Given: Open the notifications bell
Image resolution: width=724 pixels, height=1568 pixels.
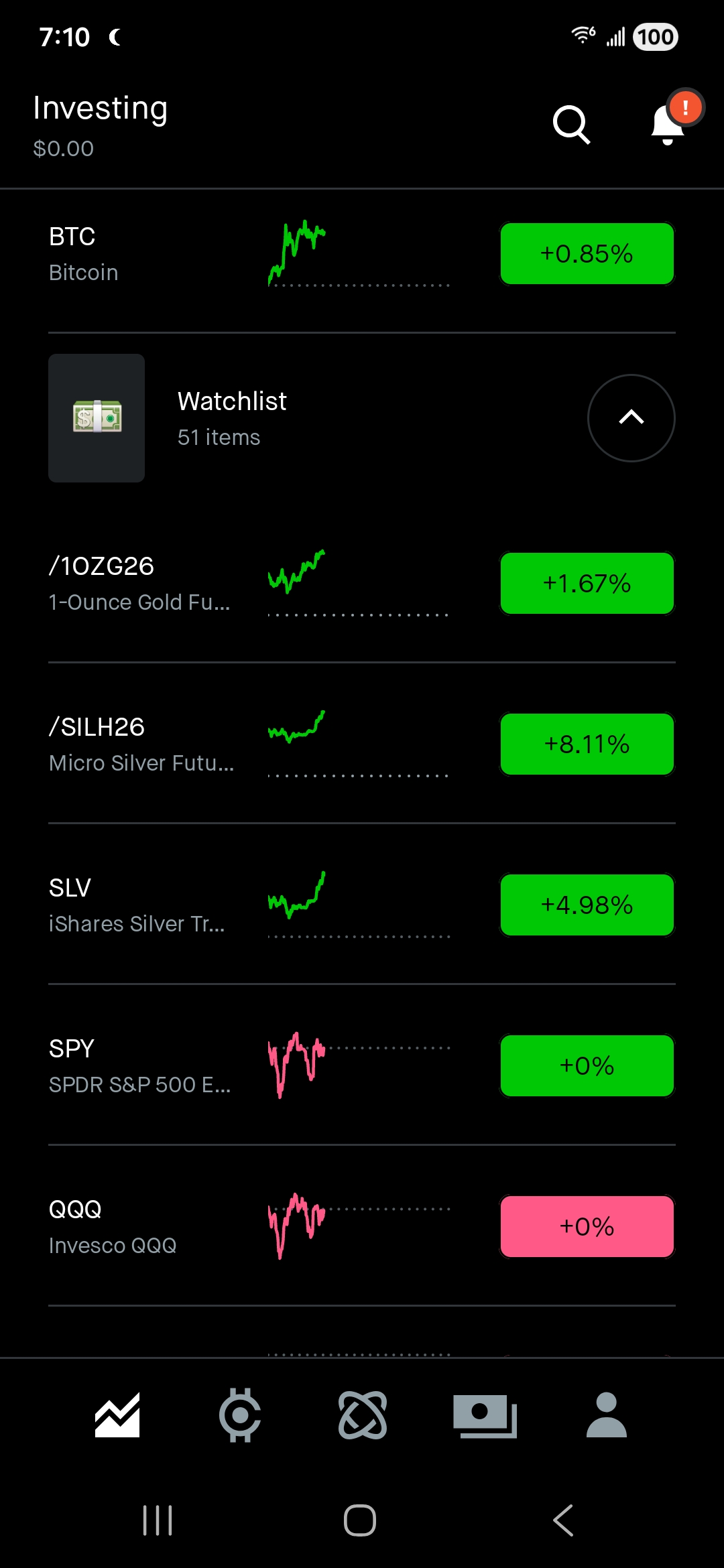Looking at the screenshot, I should (668, 125).
